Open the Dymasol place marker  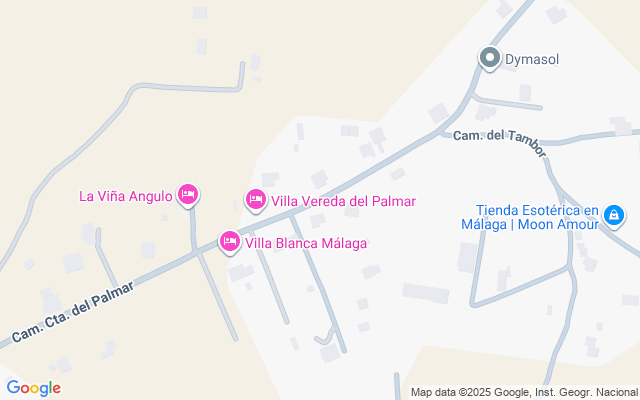click(x=490, y=59)
